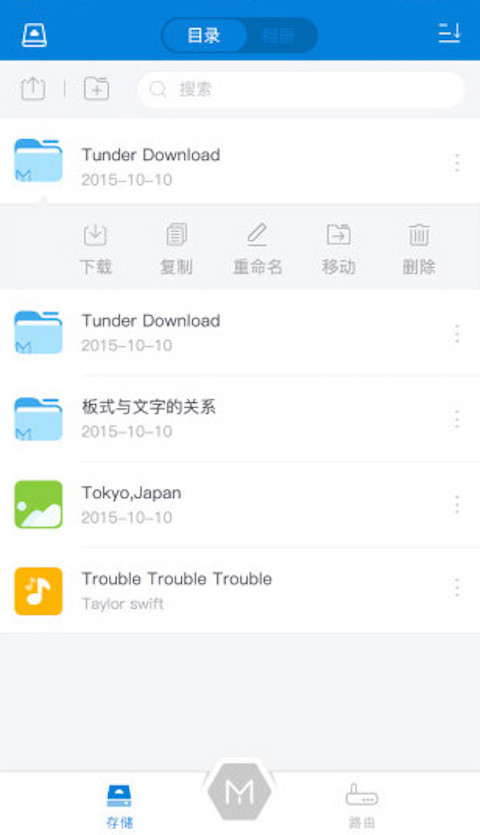Select 移动 to move the folder
This screenshot has width=480, height=835.
(x=338, y=249)
